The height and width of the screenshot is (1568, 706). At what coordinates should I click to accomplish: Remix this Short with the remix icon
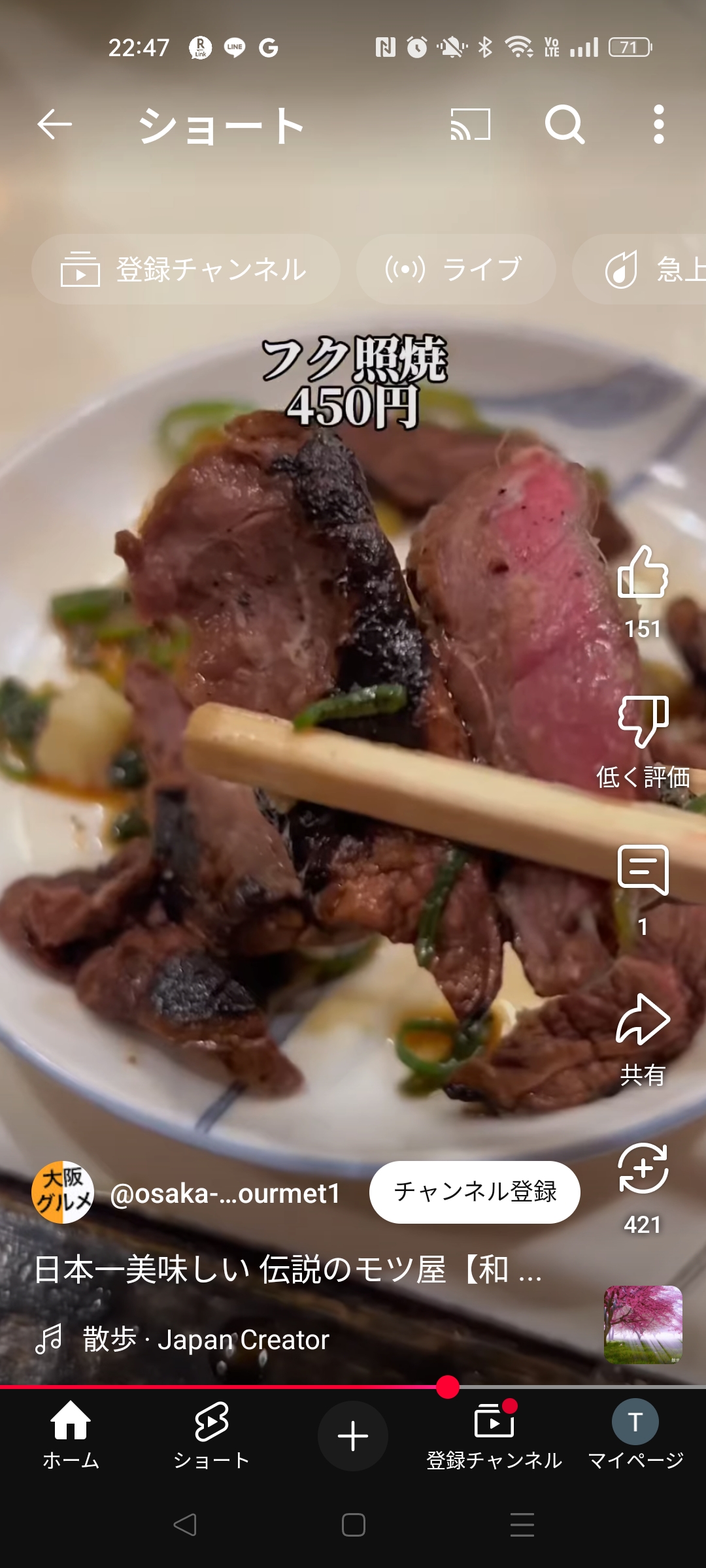[x=643, y=1169]
